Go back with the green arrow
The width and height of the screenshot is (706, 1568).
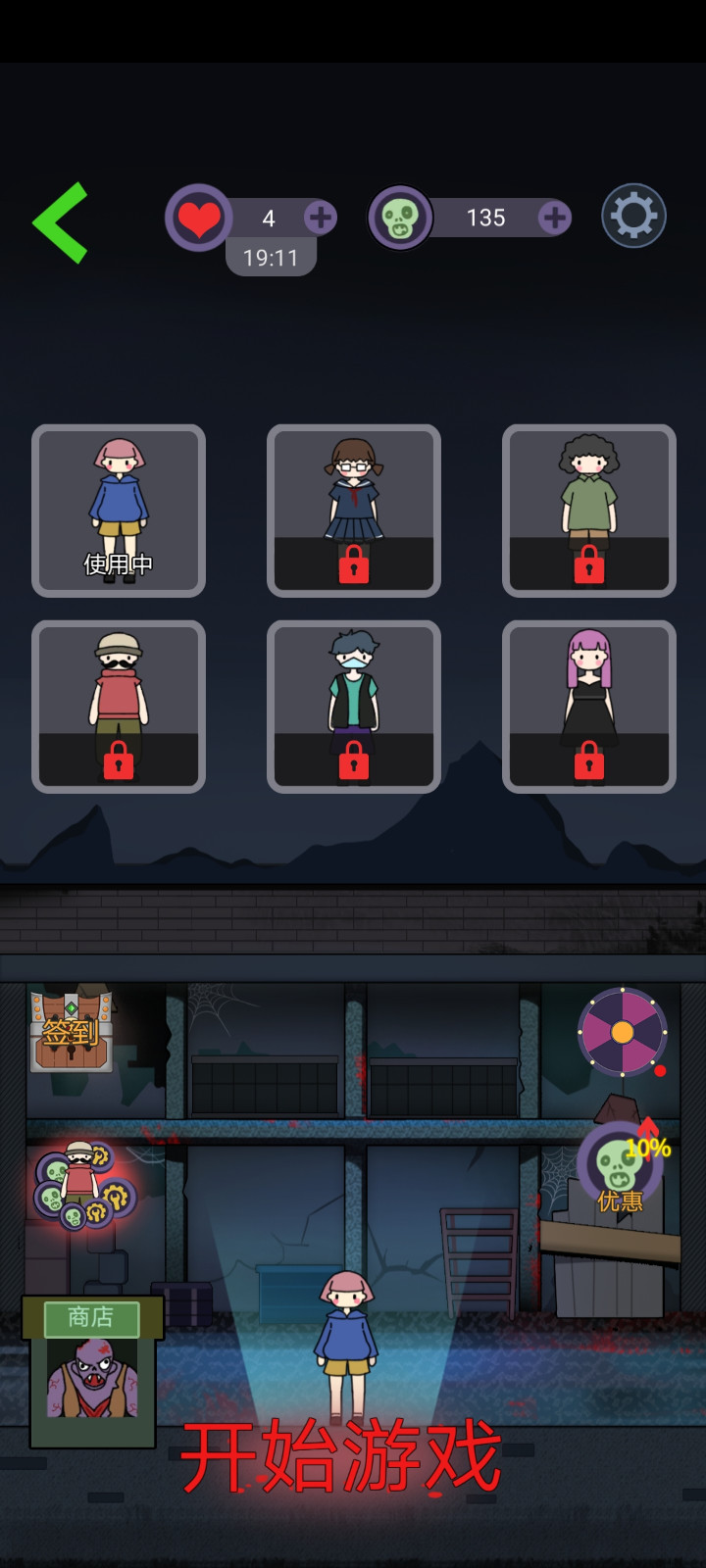[61, 222]
